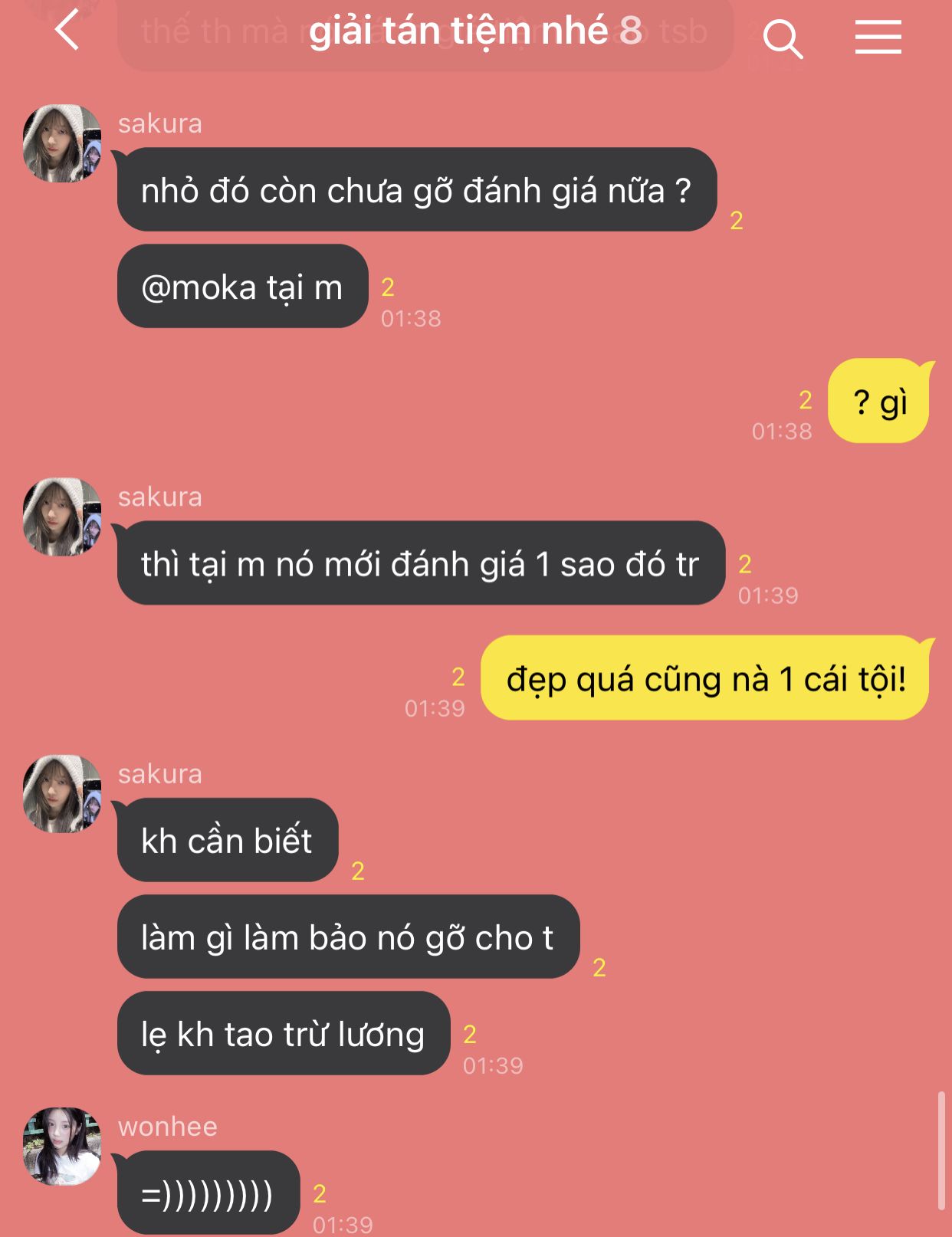Open wonhee's profile picture
Viewport: 952px width, 1237px height.
tap(62, 1146)
